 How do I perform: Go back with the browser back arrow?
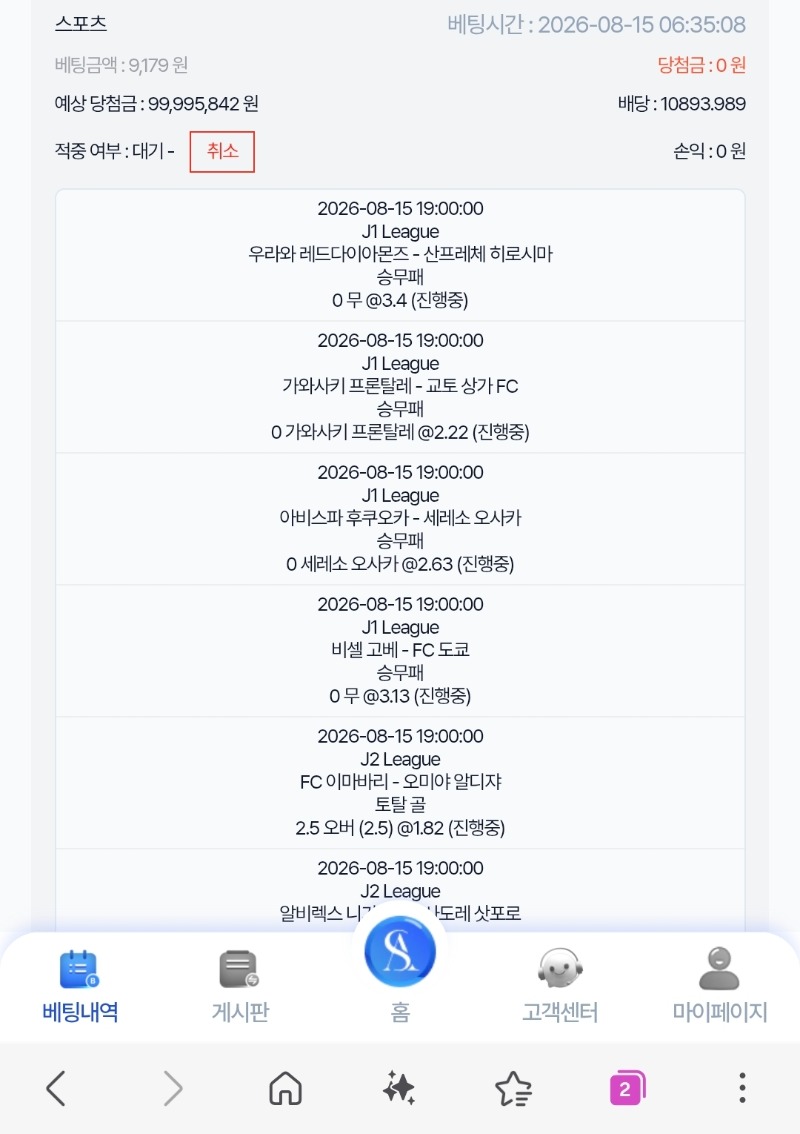point(56,1088)
